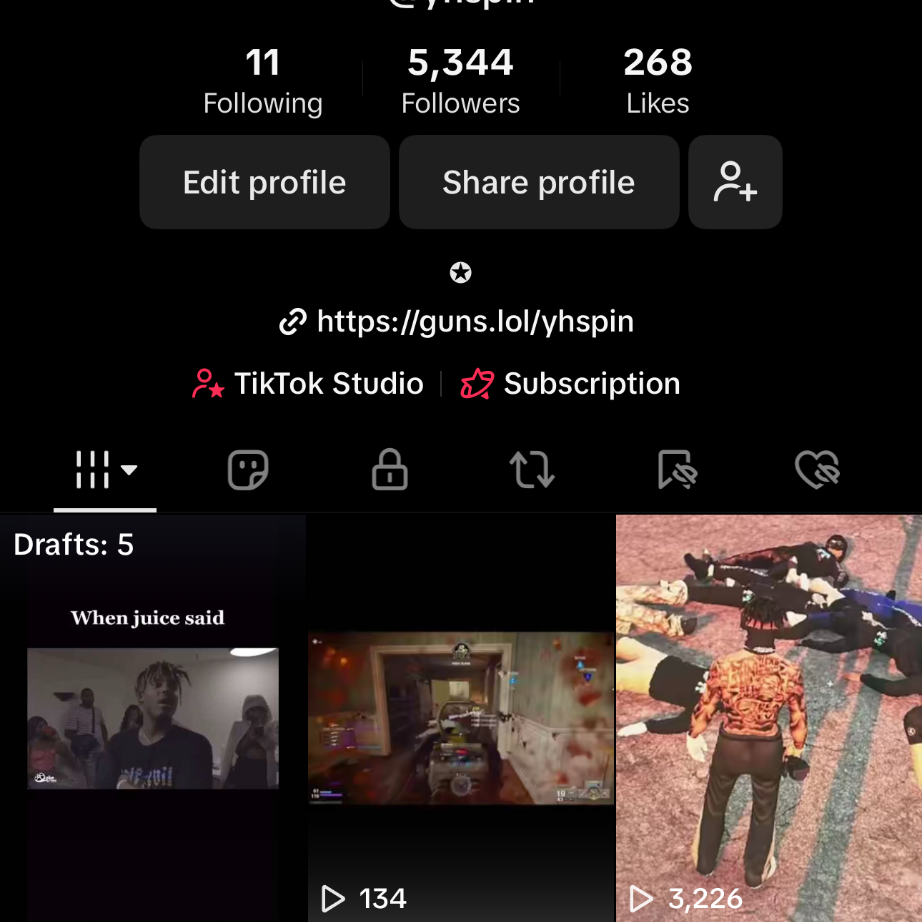
Task: Open TikTok Studio
Action: tap(308, 384)
